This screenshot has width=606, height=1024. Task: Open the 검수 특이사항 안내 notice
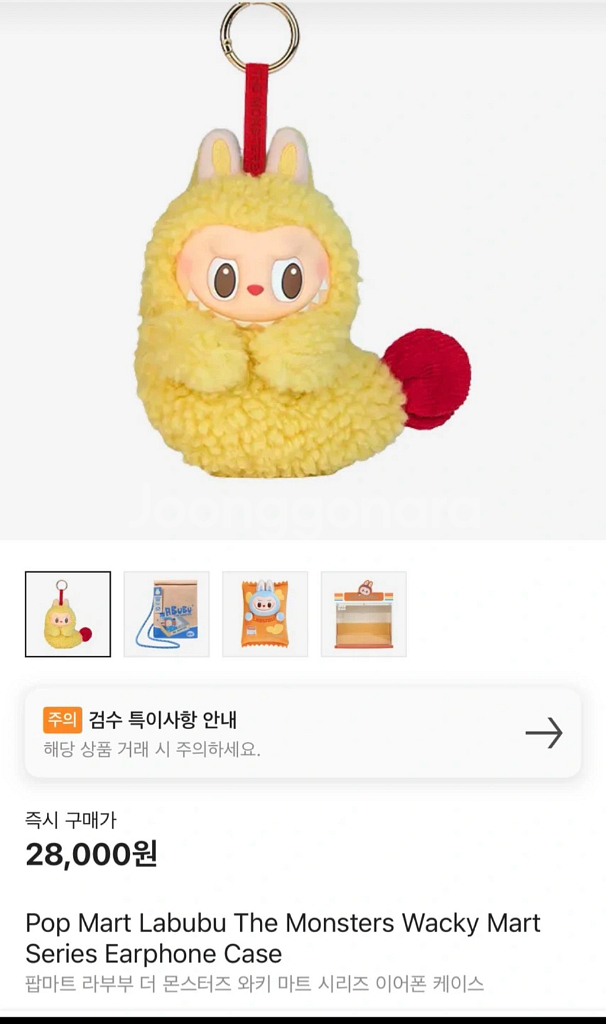pos(302,733)
